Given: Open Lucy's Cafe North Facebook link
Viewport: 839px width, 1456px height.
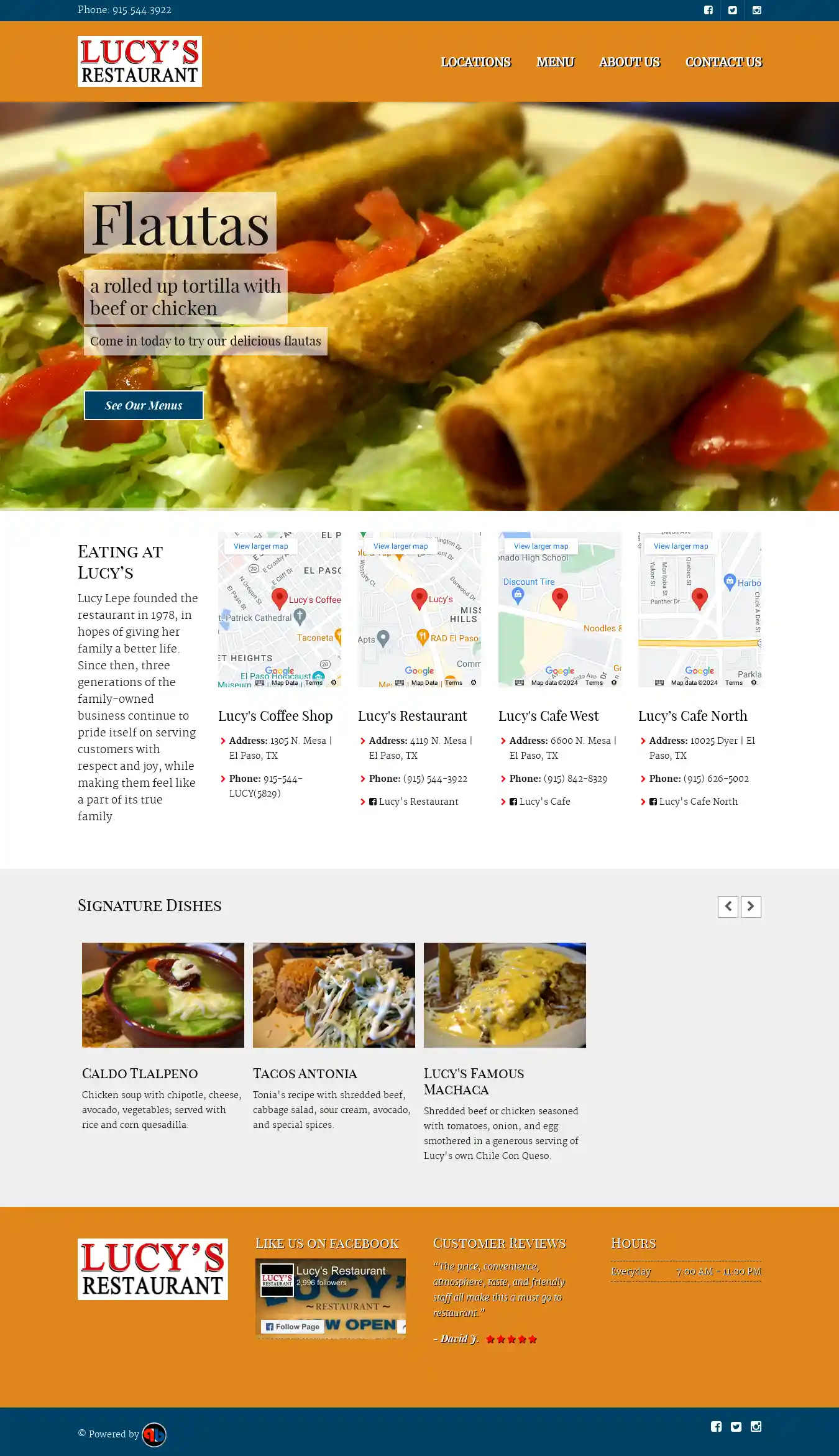Looking at the screenshot, I should point(698,802).
